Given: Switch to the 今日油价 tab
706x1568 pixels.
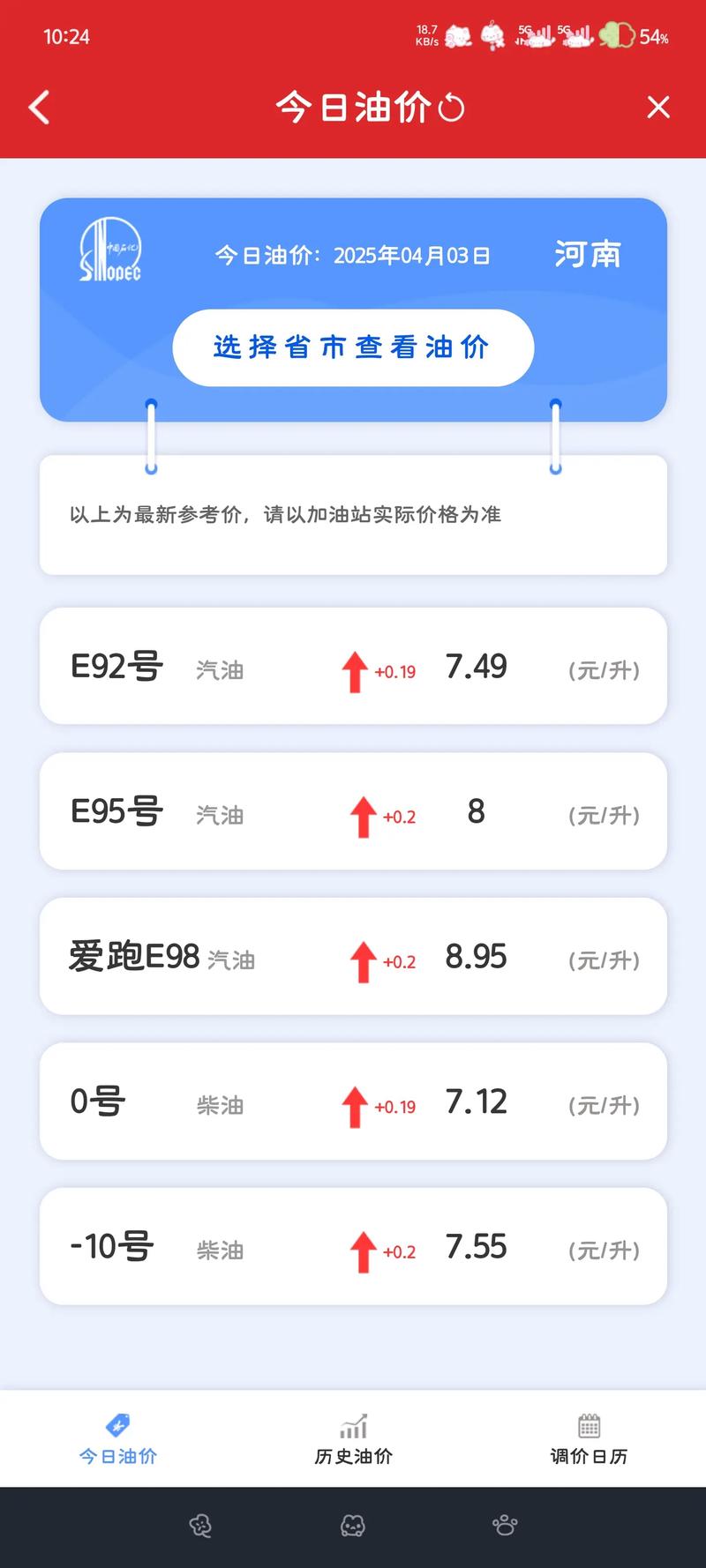Looking at the screenshot, I should [x=117, y=1439].
